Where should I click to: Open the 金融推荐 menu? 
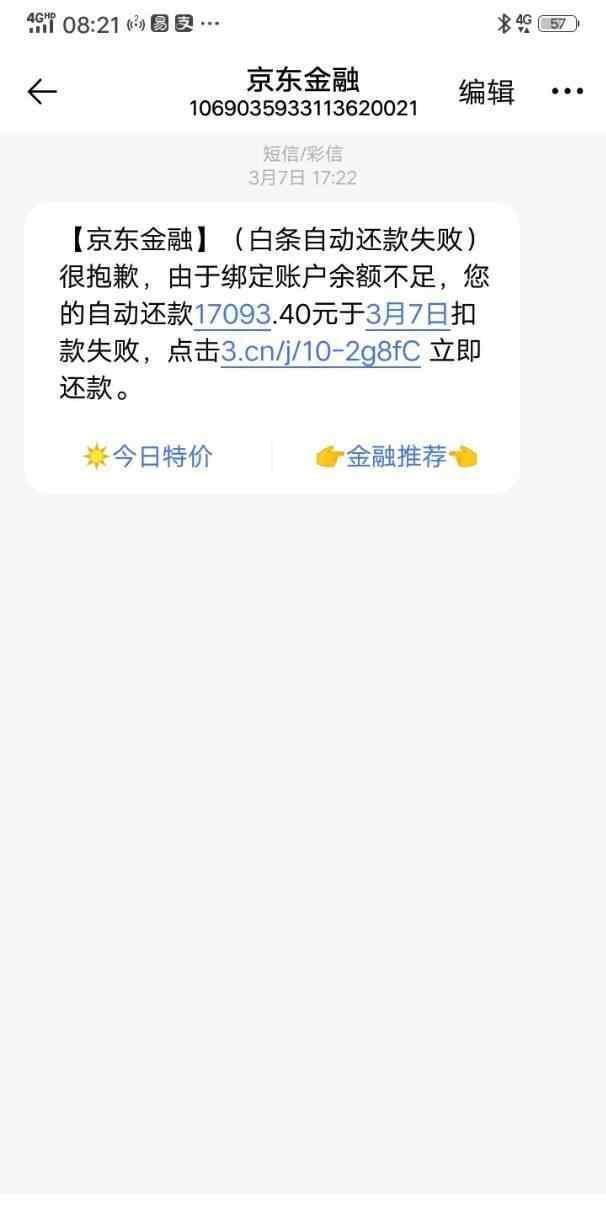point(396,457)
